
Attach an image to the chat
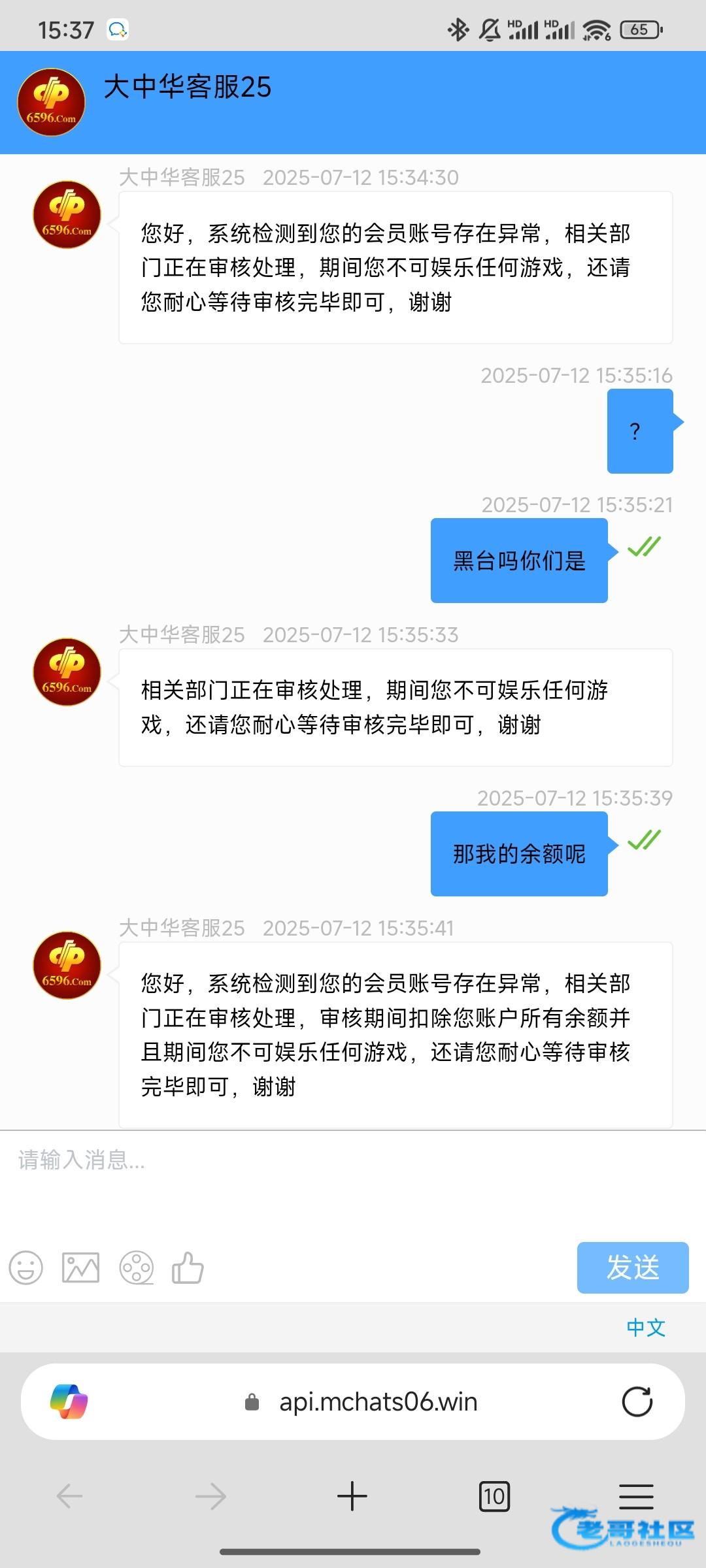coord(81,1268)
